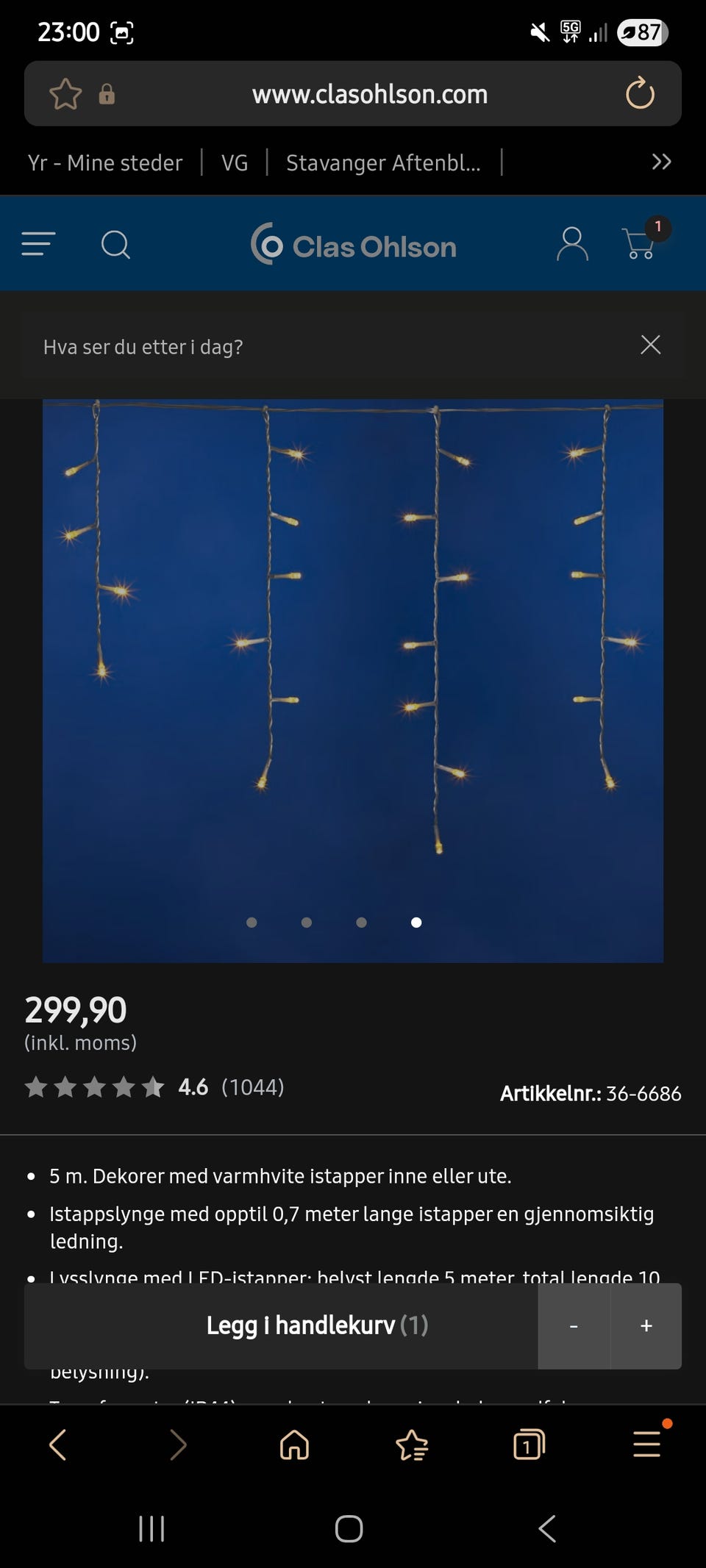Image resolution: width=706 pixels, height=1568 pixels.
Task: Open the browser tabs switcher
Action: coord(529,1445)
